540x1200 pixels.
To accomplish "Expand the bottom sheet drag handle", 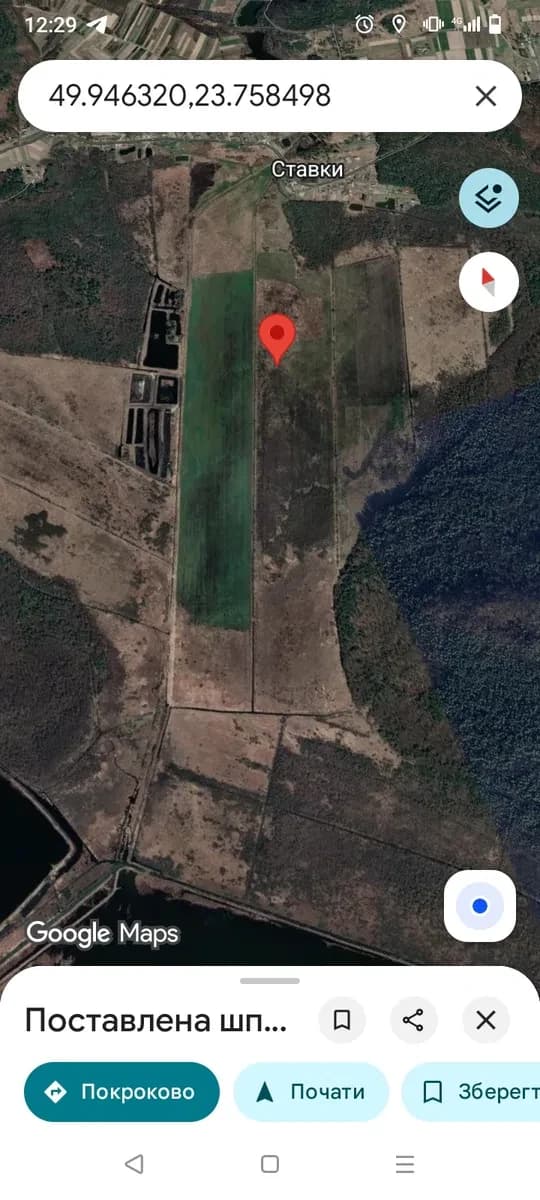I will (x=270, y=981).
